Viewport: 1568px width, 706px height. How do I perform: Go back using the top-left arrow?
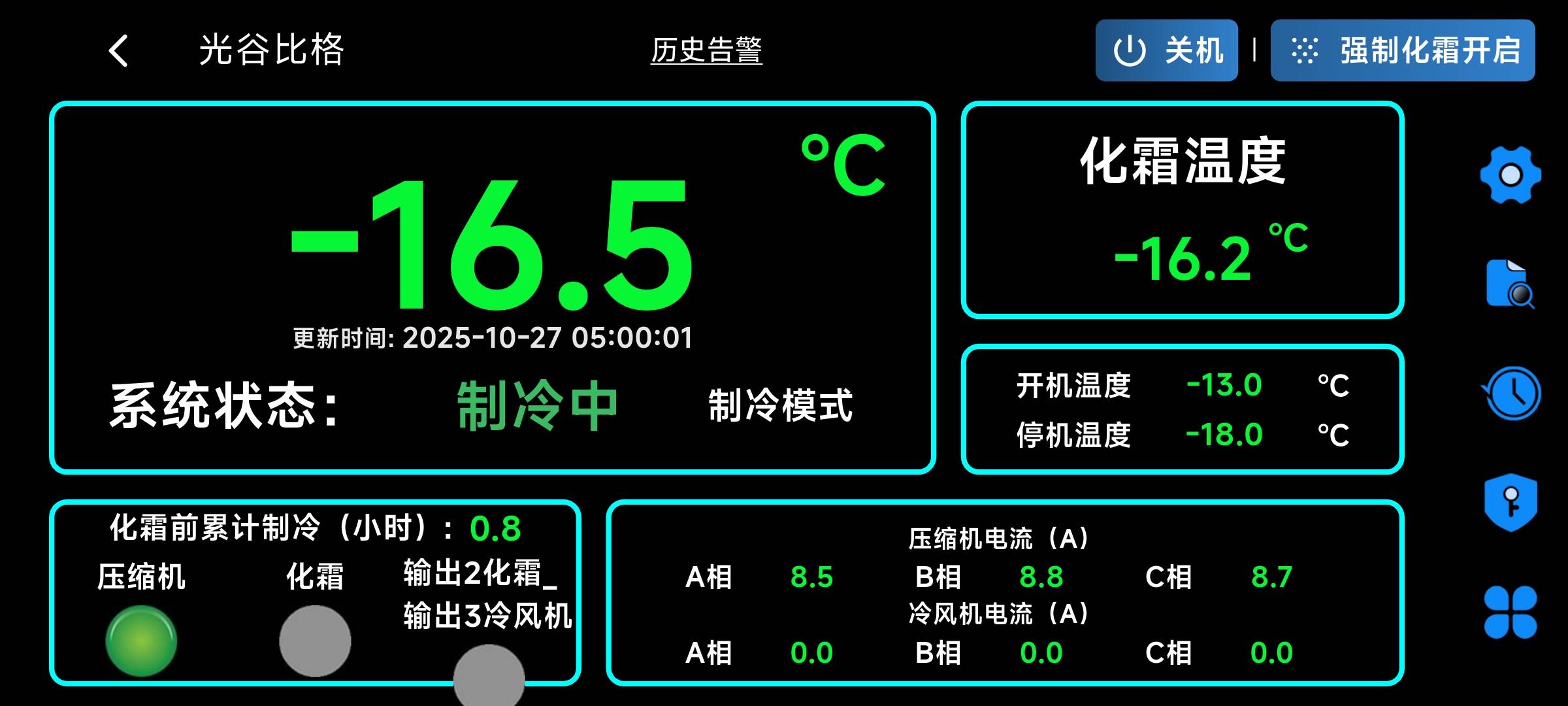point(119,51)
